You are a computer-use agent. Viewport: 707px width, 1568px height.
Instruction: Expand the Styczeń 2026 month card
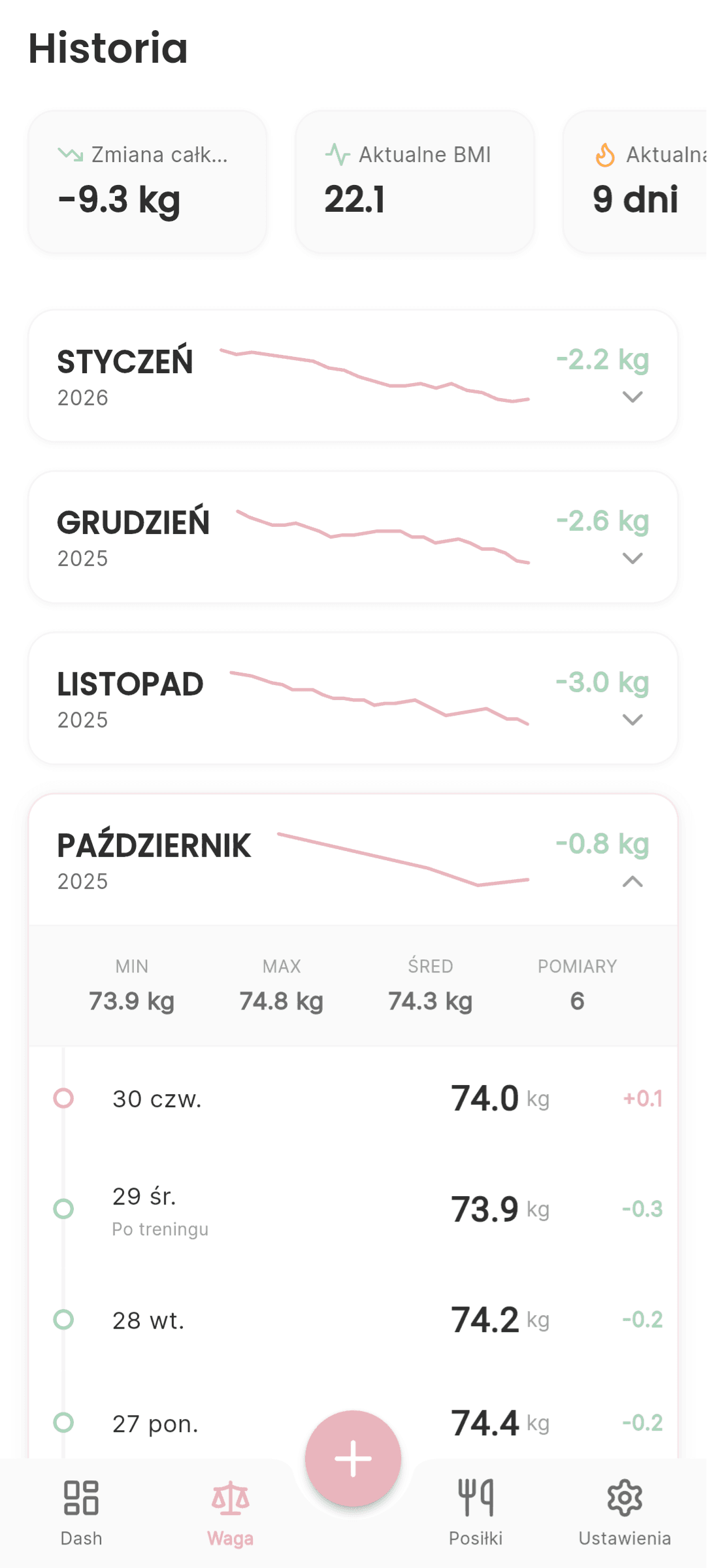(x=353, y=376)
